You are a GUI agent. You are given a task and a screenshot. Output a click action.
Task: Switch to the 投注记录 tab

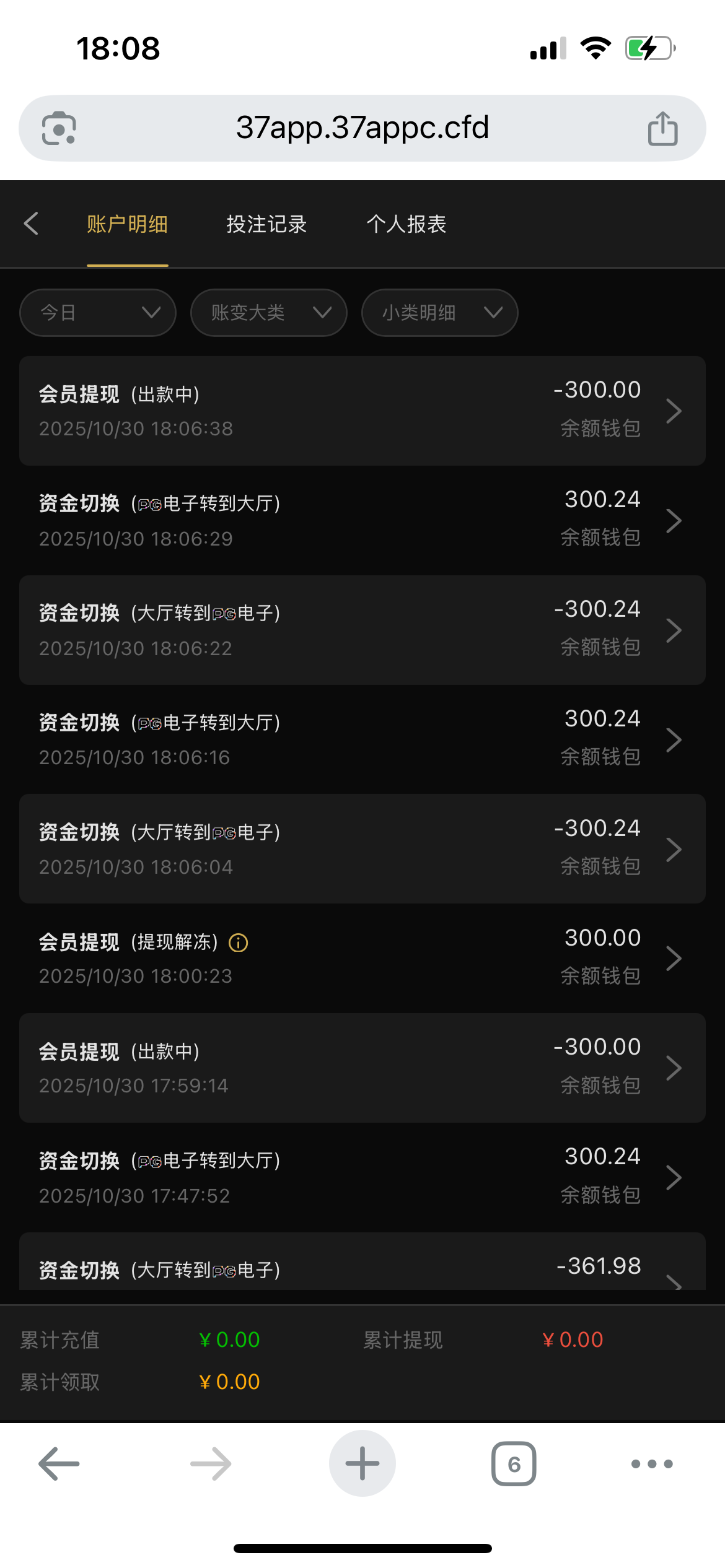[x=266, y=224]
